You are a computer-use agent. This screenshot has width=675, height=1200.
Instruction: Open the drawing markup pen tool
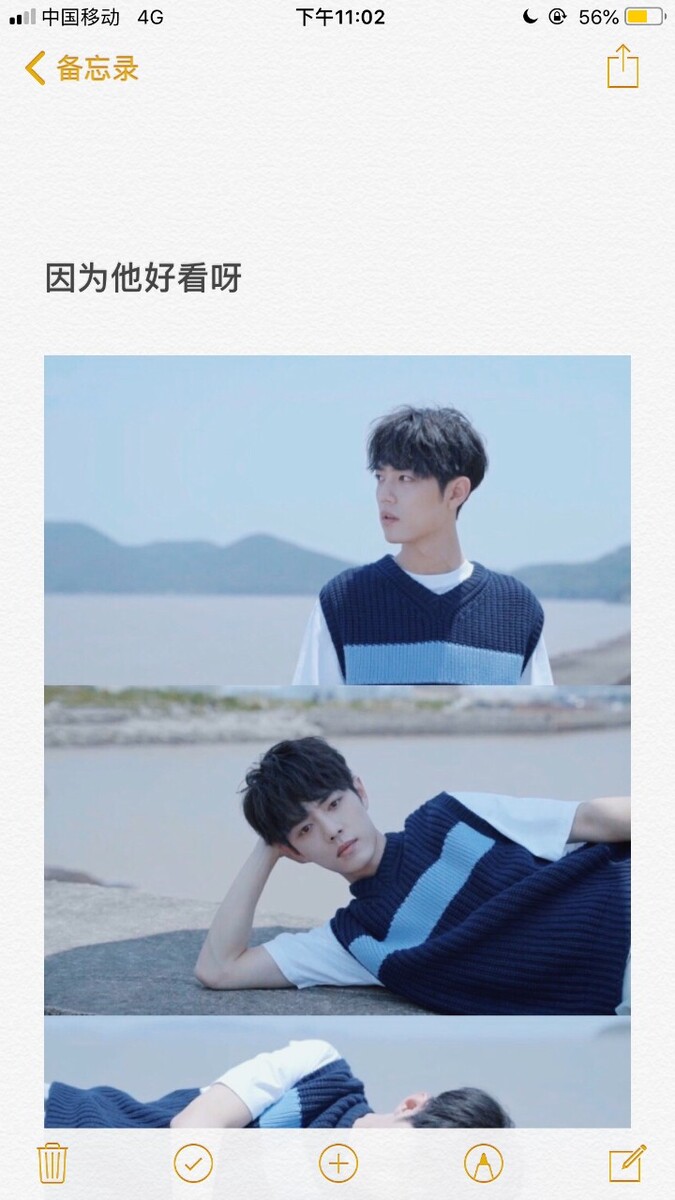tap(483, 1163)
